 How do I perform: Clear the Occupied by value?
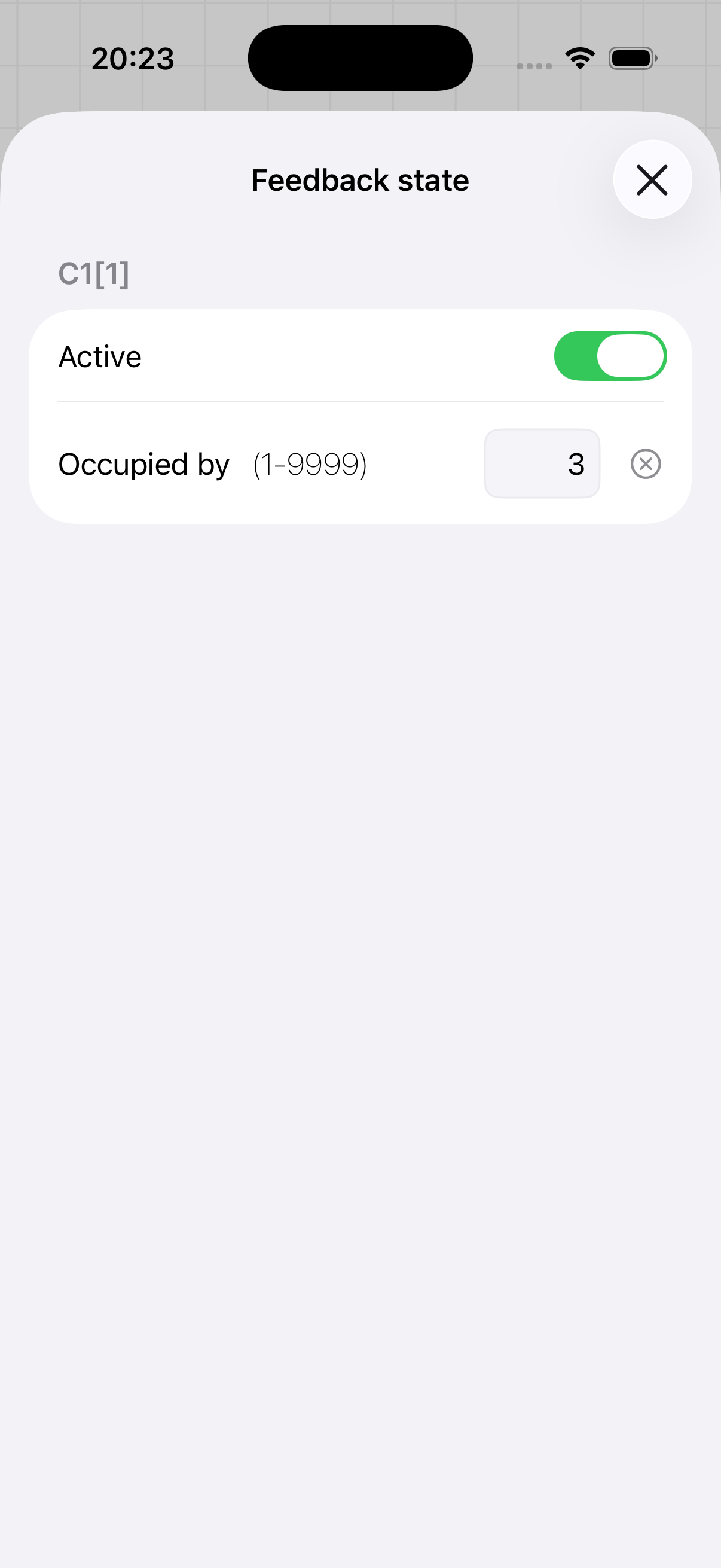645,464
